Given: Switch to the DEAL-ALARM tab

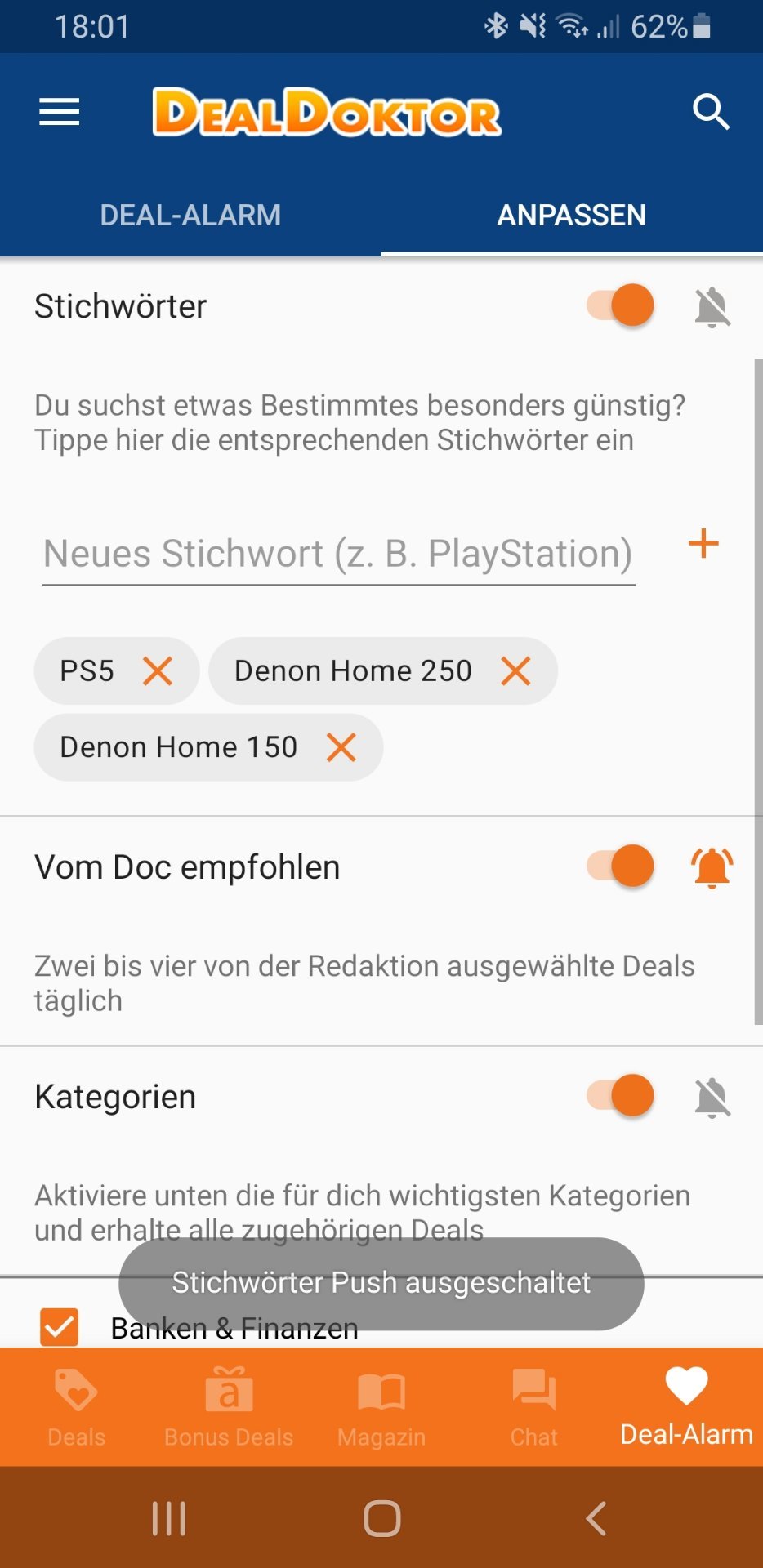Looking at the screenshot, I should point(190,215).
